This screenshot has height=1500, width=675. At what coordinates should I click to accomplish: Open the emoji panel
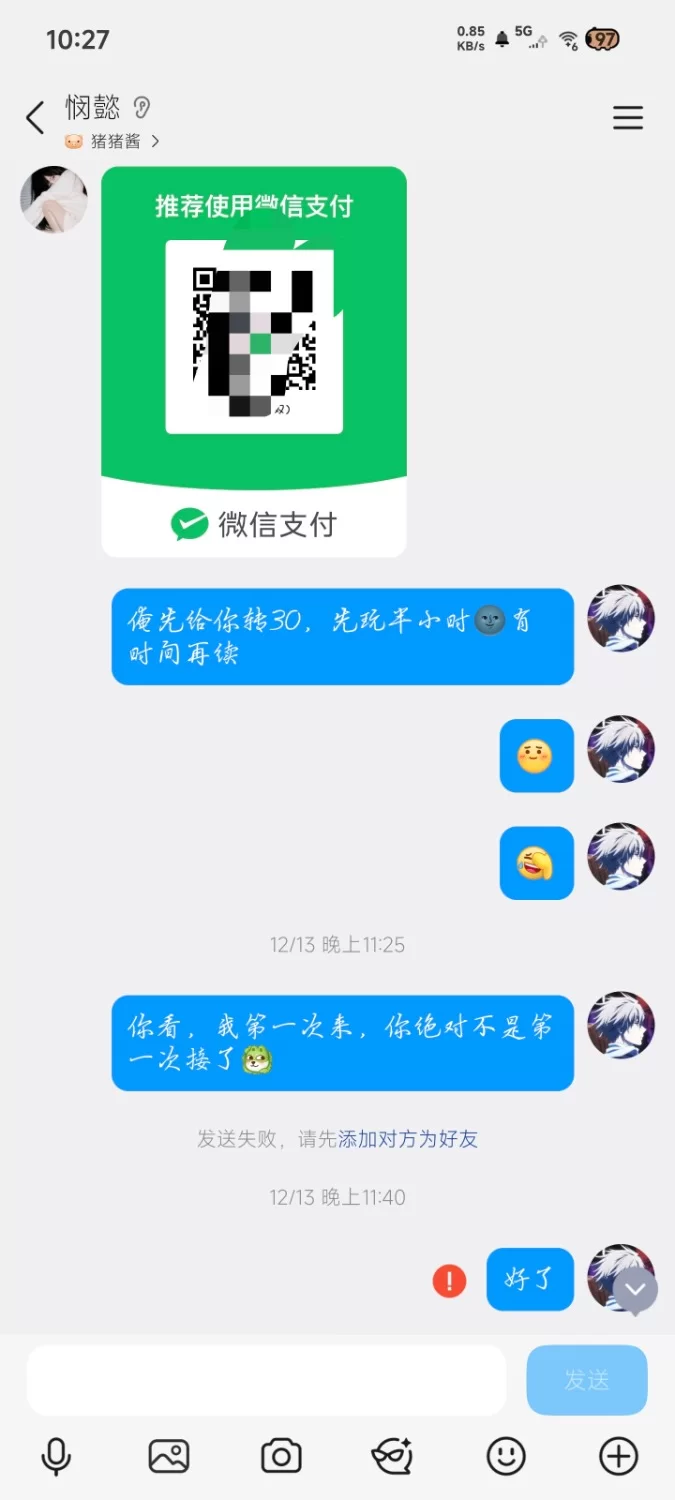[506, 1456]
